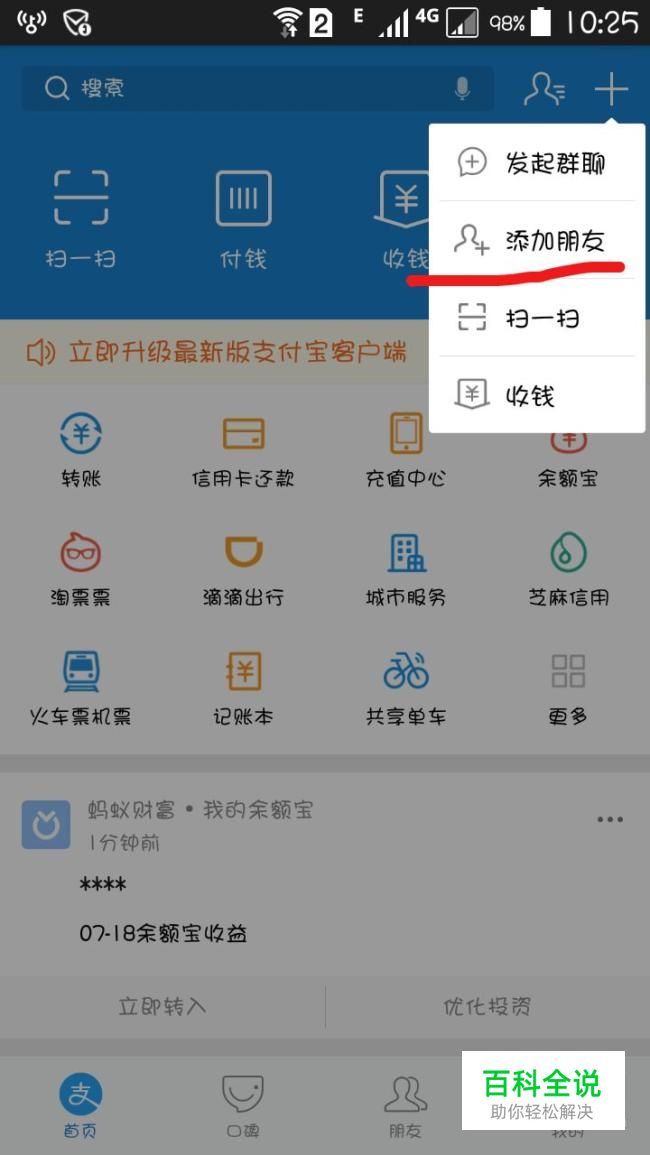Open 共享单车 bike service
The image size is (650, 1155).
[406, 687]
